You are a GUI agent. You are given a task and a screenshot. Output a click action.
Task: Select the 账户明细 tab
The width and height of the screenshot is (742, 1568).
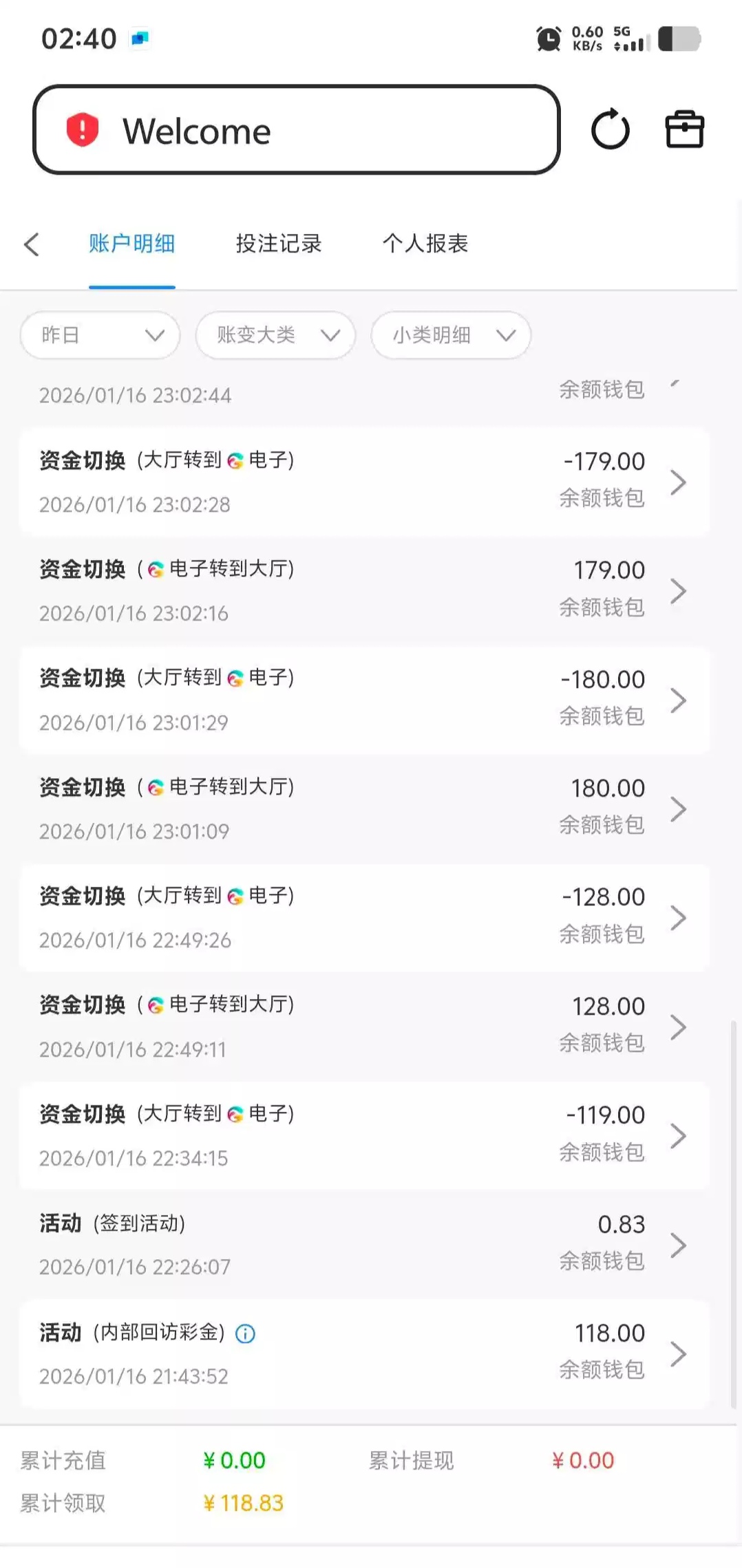click(x=131, y=244)
